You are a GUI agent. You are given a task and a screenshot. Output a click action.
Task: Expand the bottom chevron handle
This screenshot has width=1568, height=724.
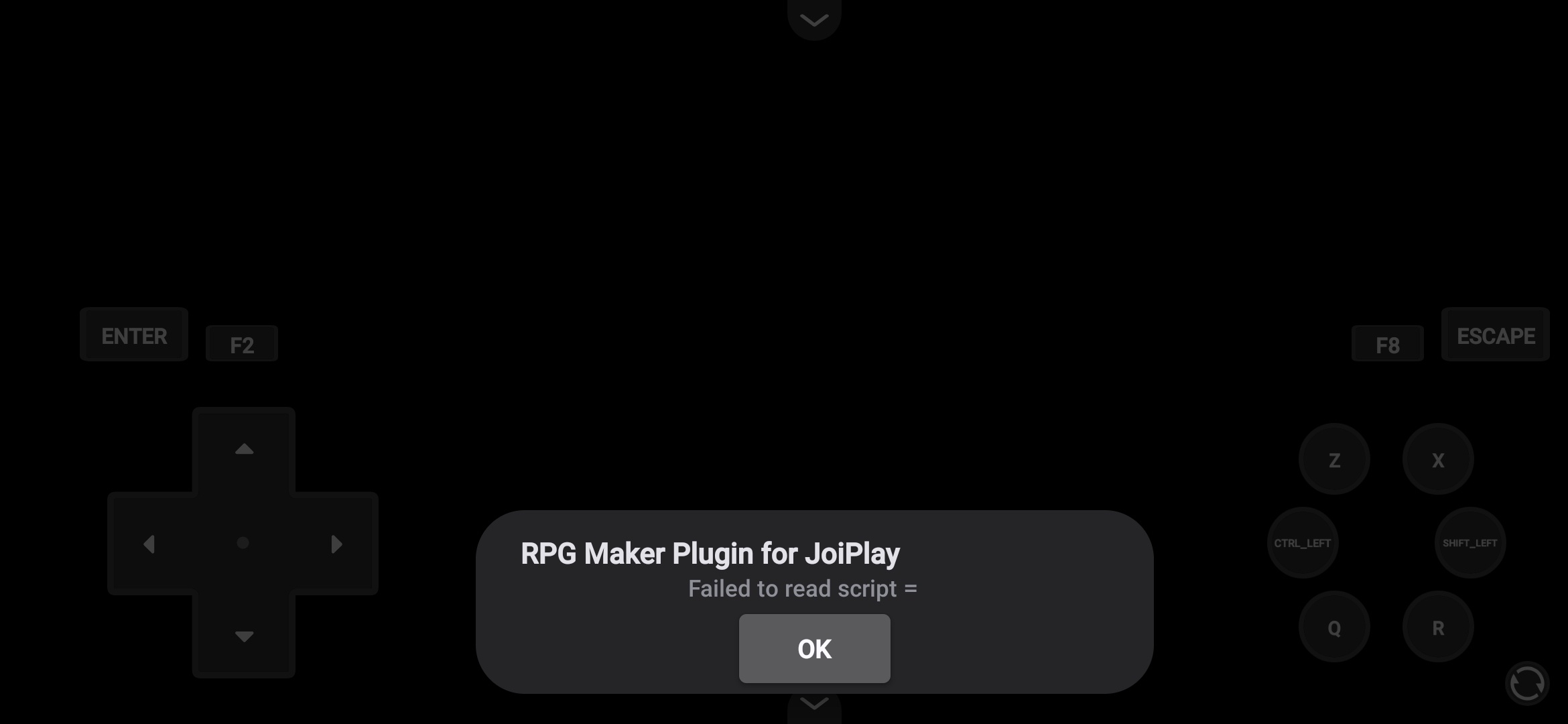(814, 705)
